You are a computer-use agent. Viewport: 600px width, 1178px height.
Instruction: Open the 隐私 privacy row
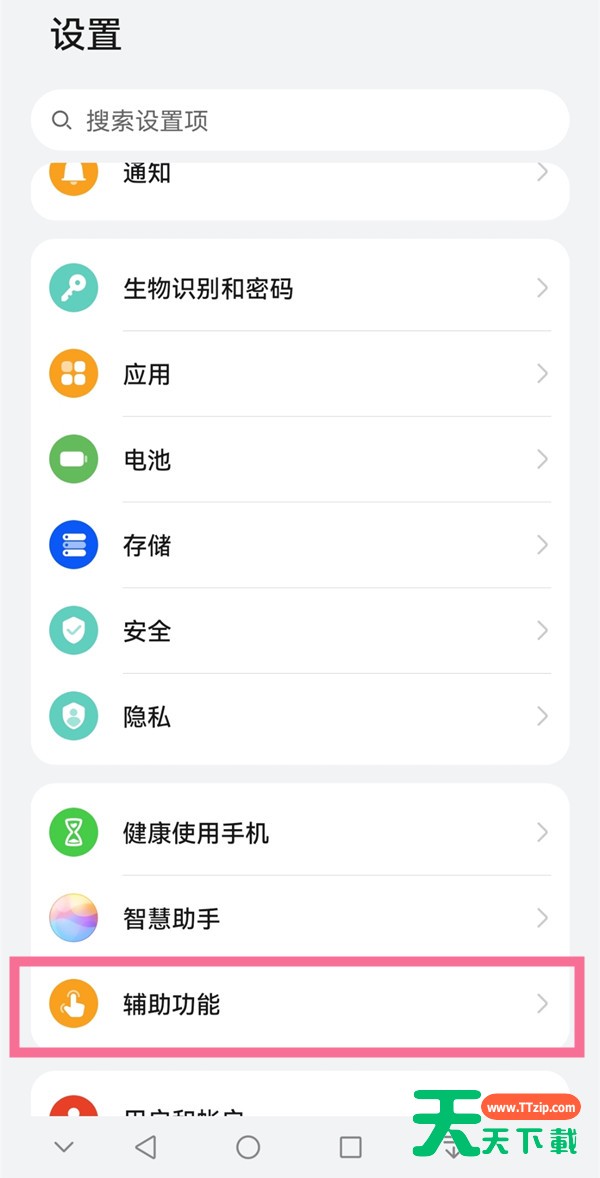300,717
